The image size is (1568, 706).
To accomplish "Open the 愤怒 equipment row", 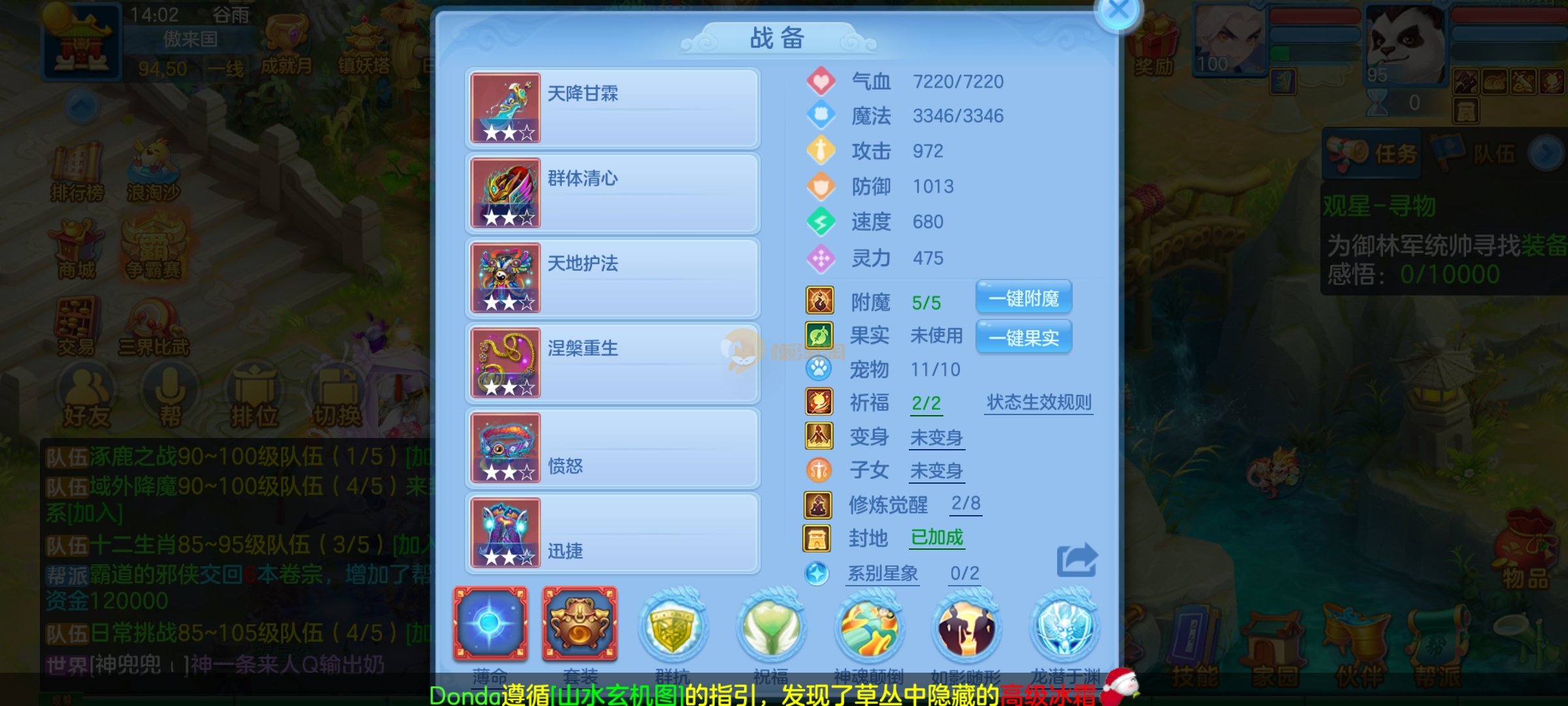I will click(612, 448).
